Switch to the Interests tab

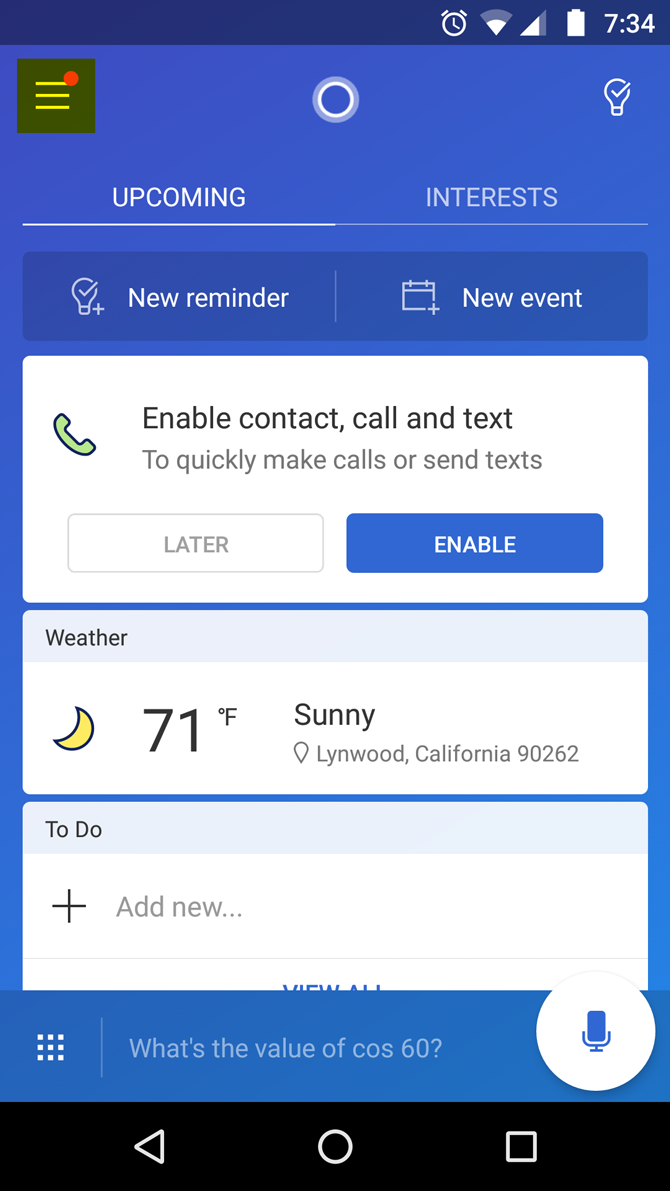pyautogui.click(x=491, y=197)
